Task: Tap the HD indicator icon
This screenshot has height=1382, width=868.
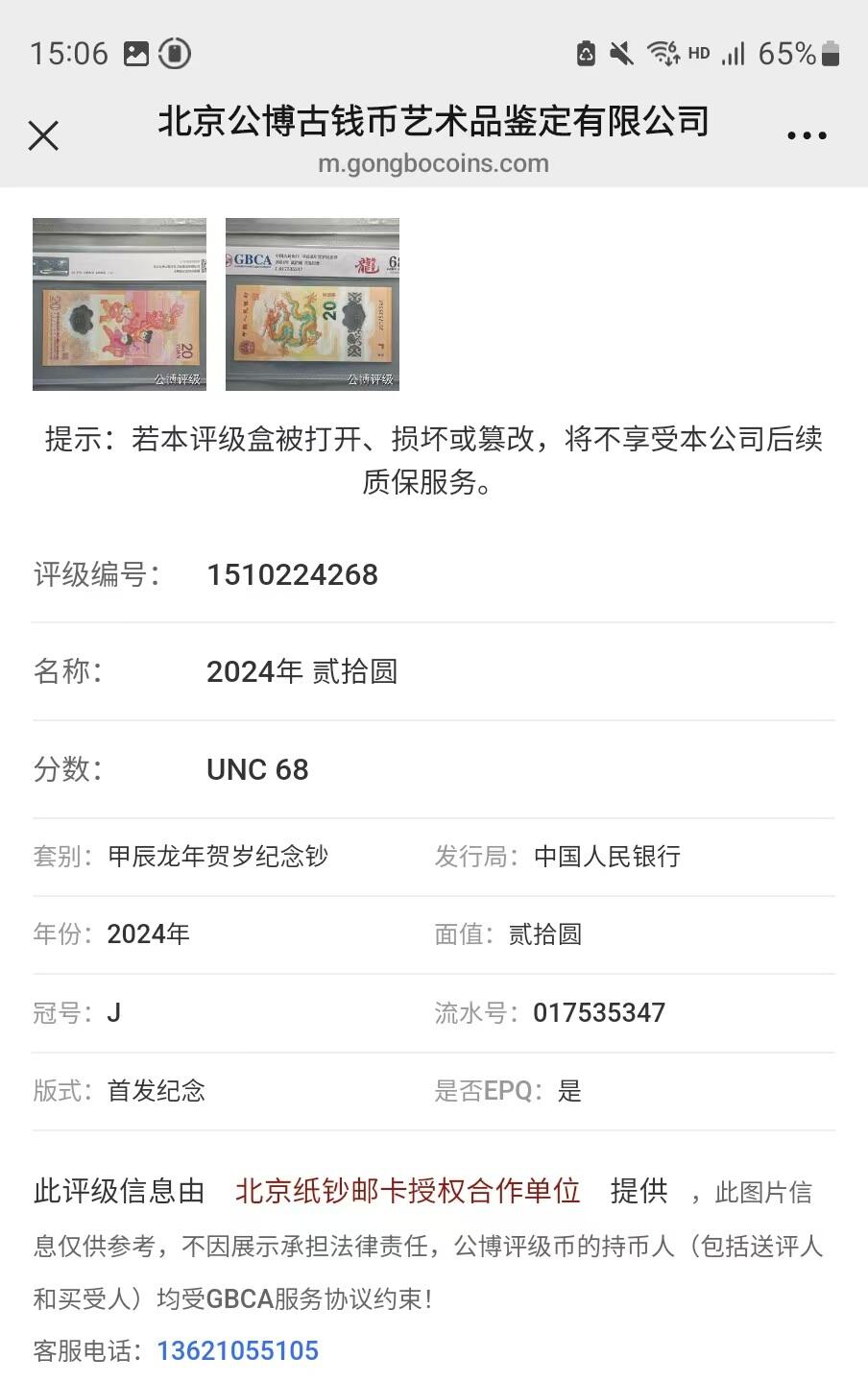Action: point(700,56)
